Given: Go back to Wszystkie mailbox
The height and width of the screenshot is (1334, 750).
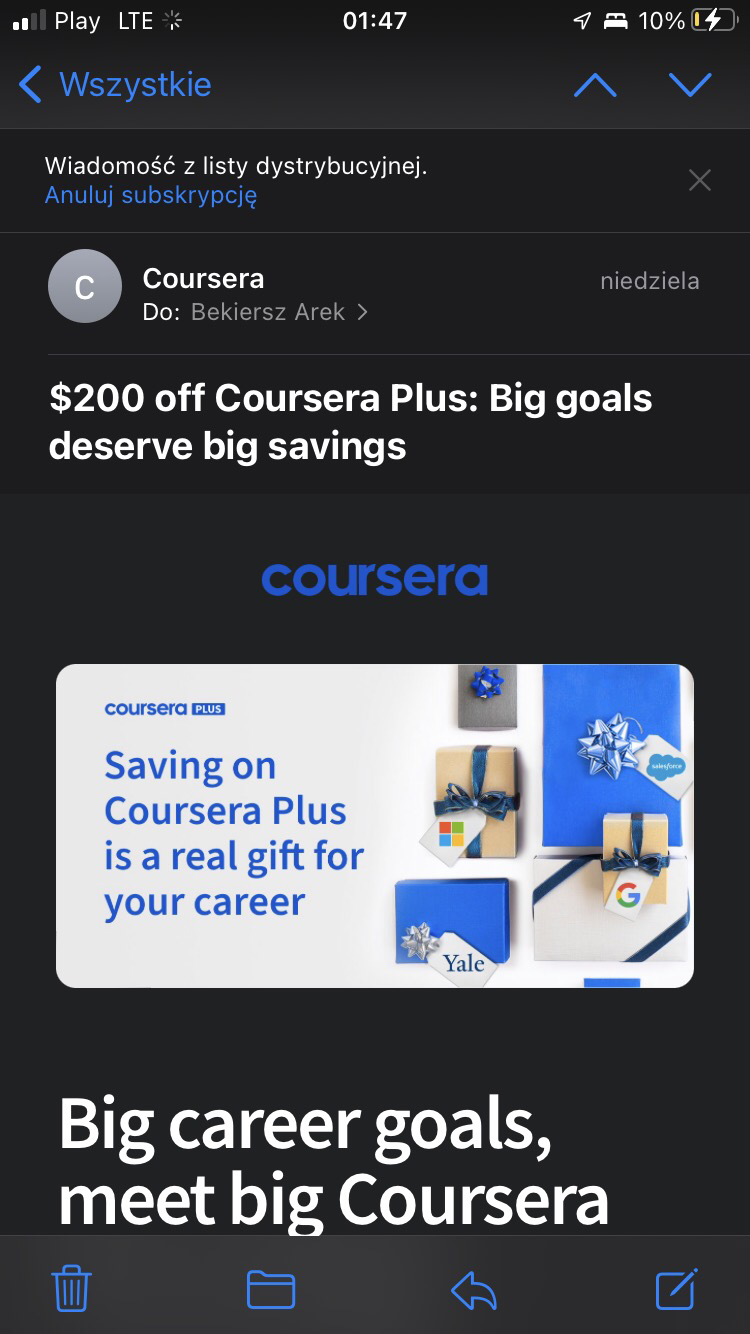Looking at the screenshot, I should click(115, 85).
